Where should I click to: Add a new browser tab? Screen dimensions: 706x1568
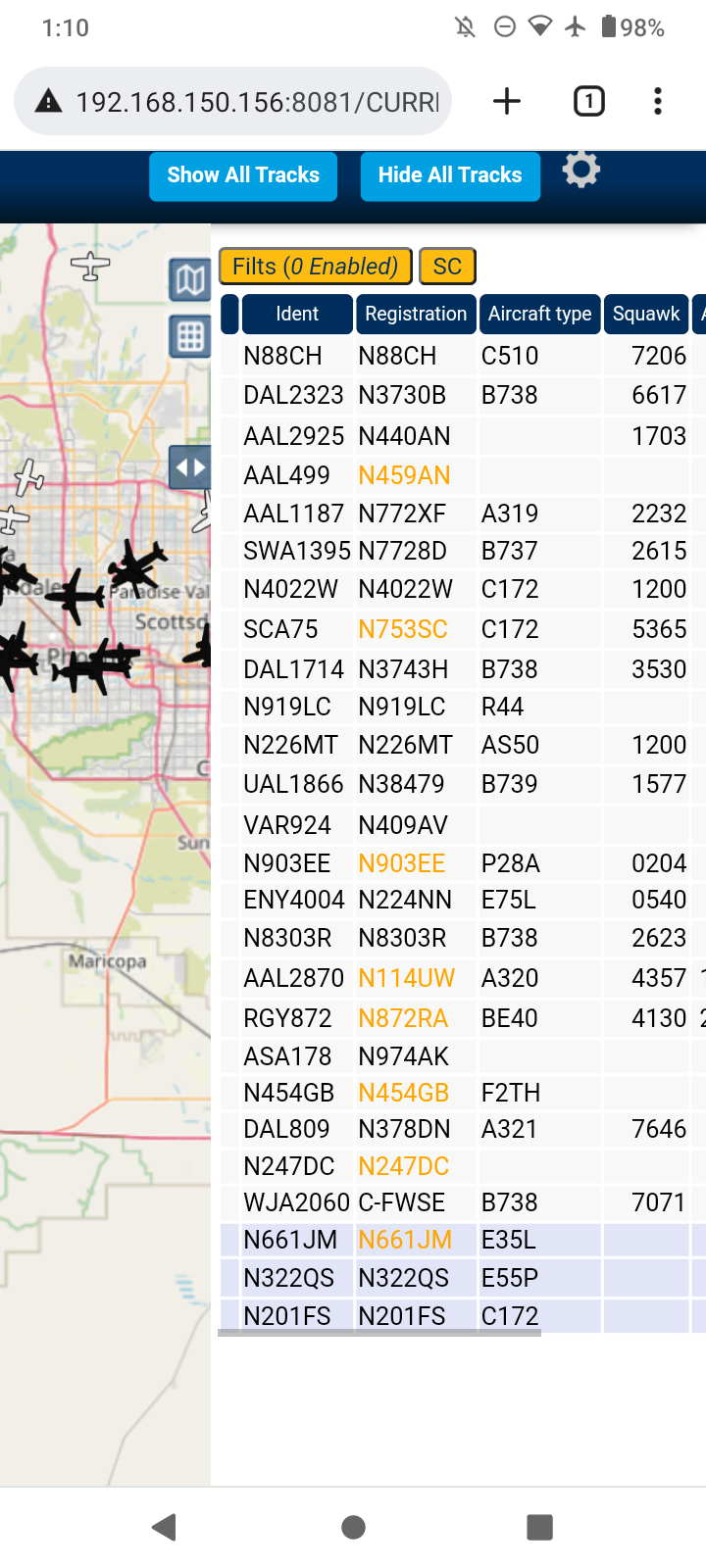(x=507, y=101)
